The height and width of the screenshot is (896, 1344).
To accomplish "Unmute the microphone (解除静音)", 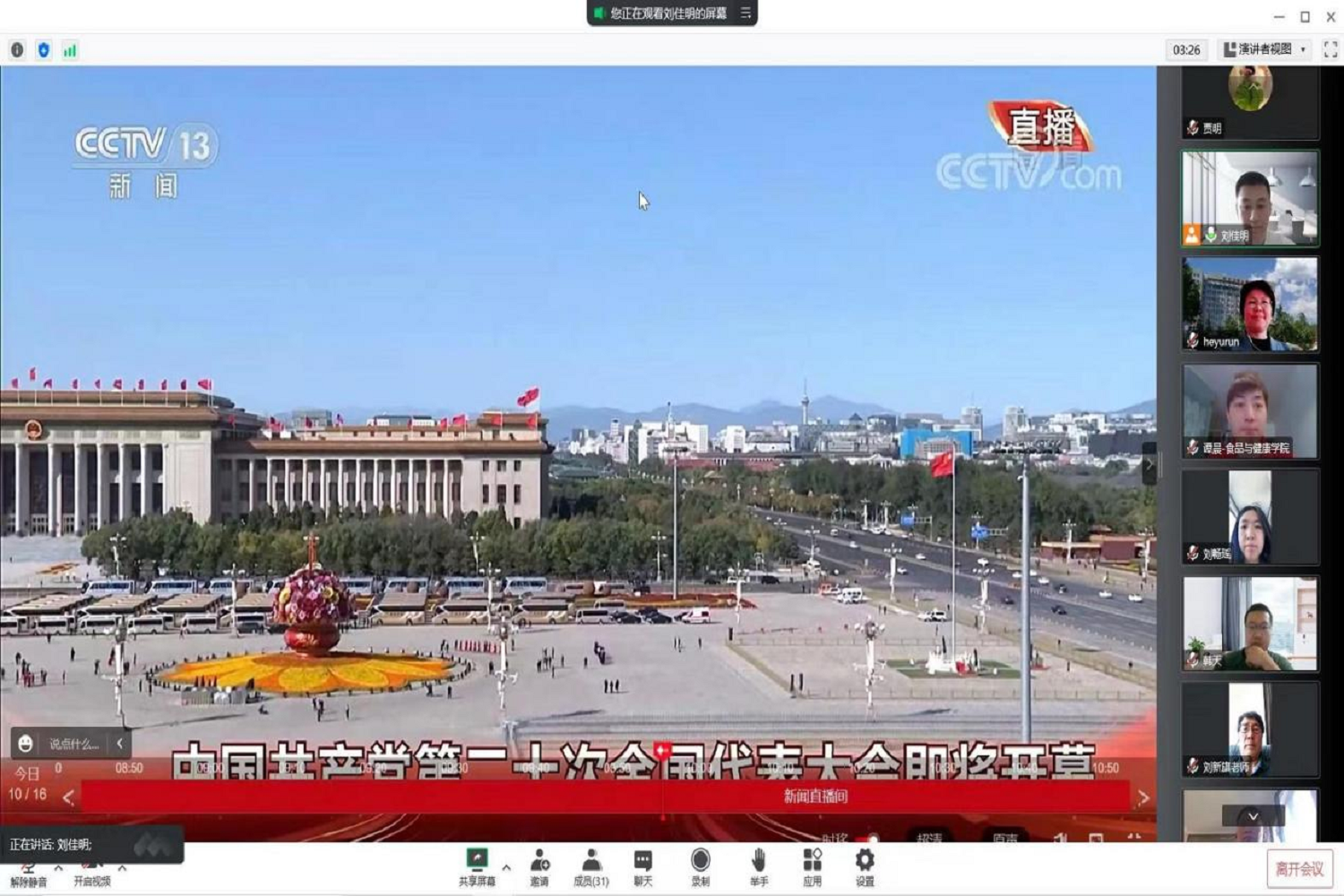I will pos(28,871).
